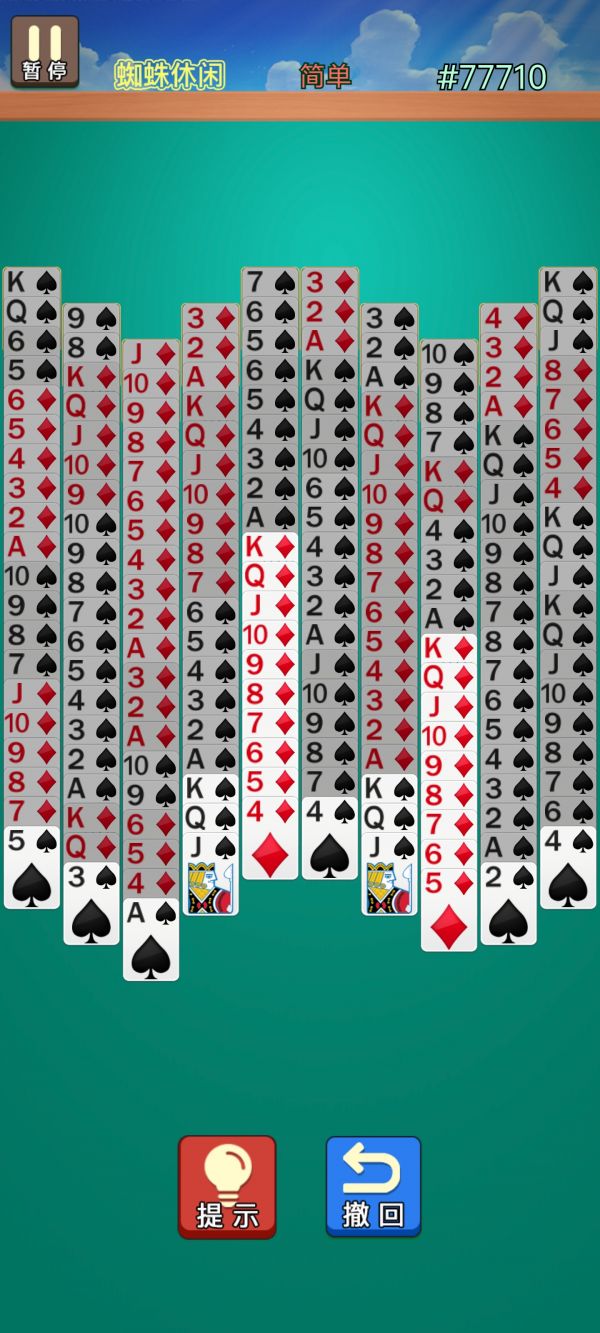Select the 4 of diamonds card
Viewport: 600px width, 1333px height.
[x=270, y=840]
